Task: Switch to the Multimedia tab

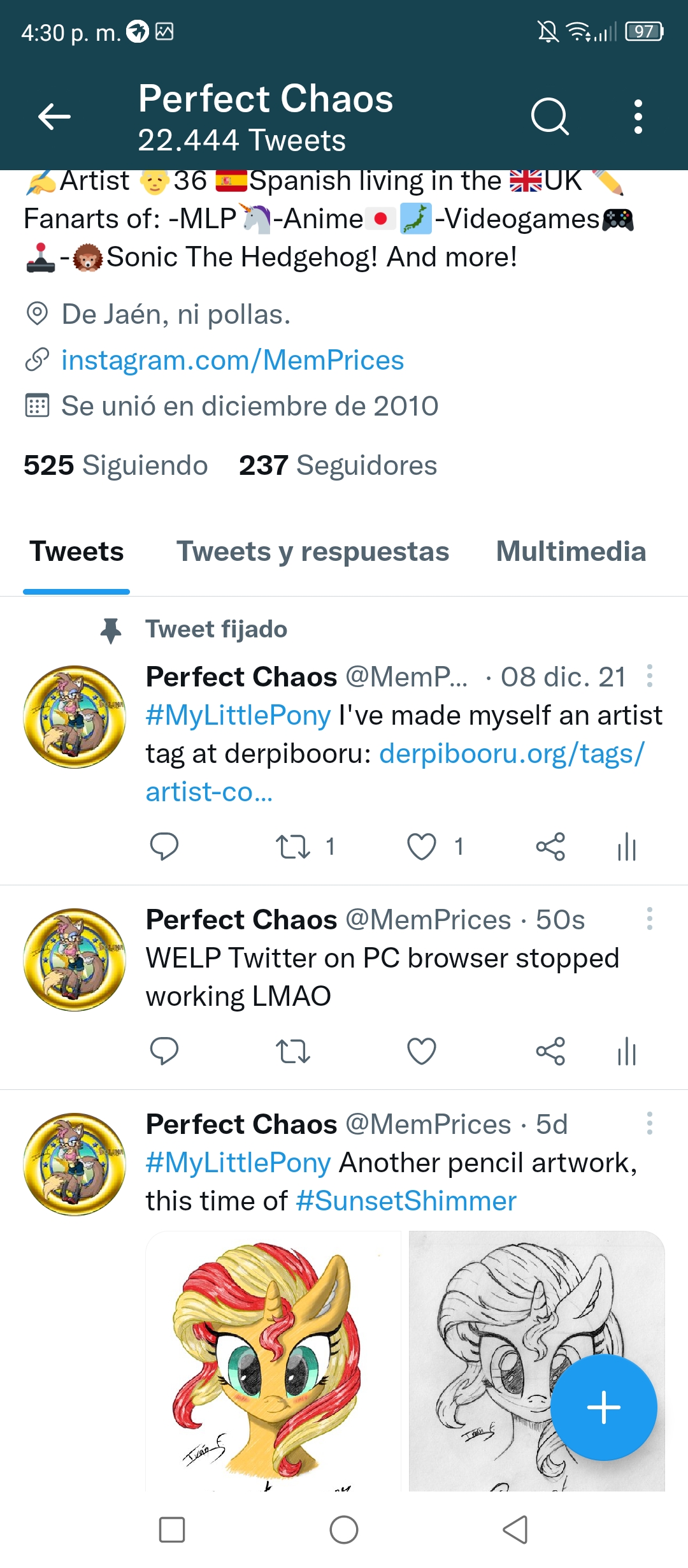Action: click(x=571, y=551)
